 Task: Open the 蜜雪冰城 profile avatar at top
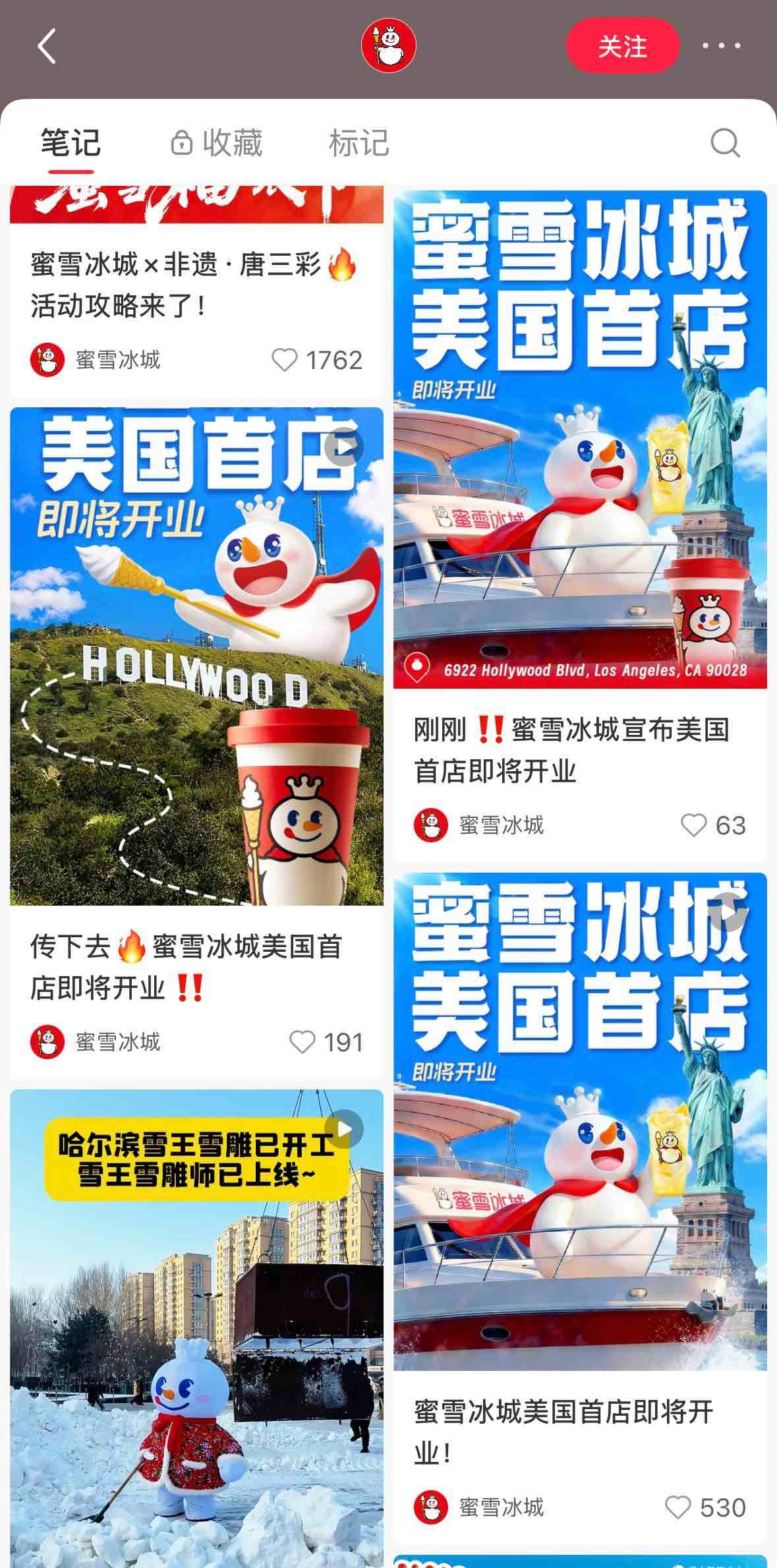coord(388,44)
